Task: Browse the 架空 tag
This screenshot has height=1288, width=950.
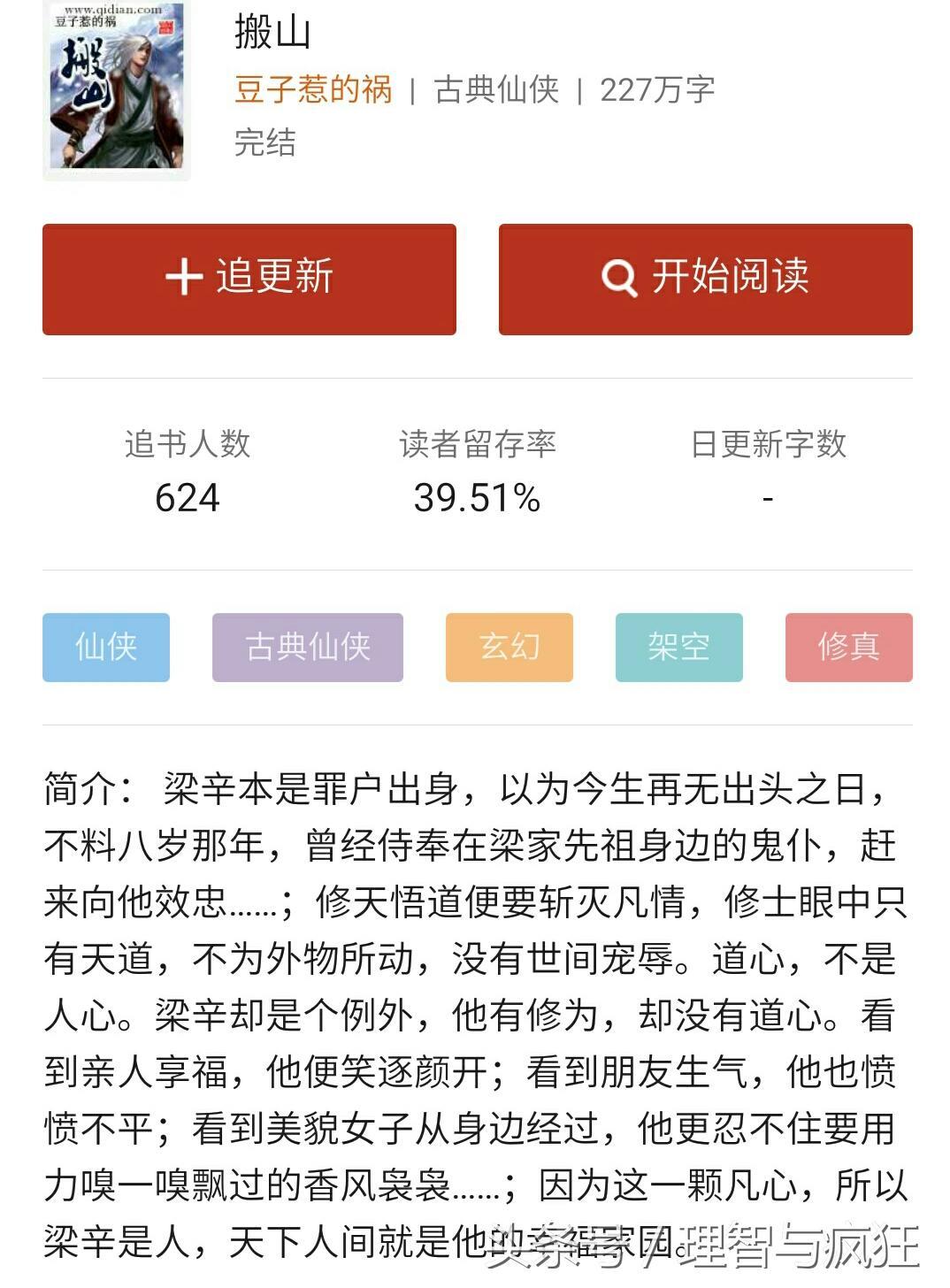Action: (x=678, y=647)
